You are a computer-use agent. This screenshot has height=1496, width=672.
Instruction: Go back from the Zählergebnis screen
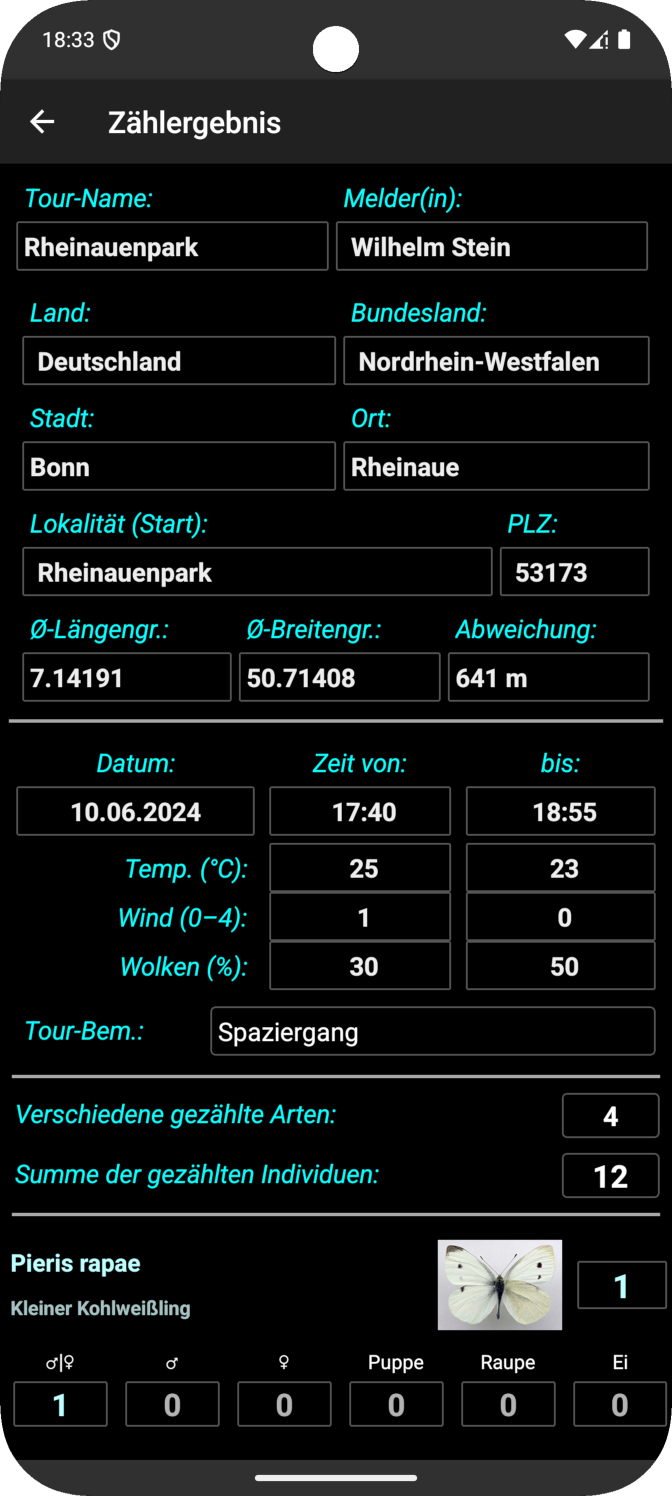42,122
